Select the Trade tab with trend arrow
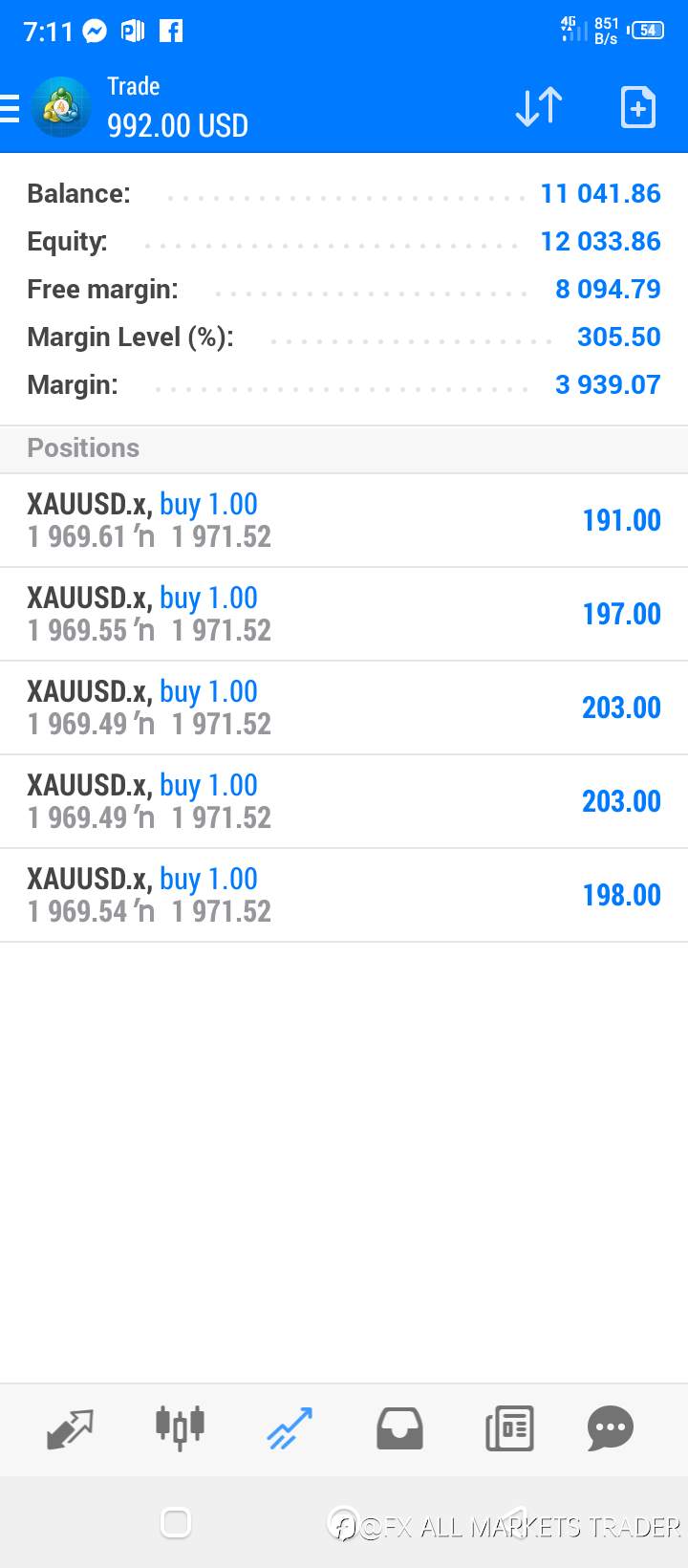Screen dimensions: 688x1568 pos(290,1429)
